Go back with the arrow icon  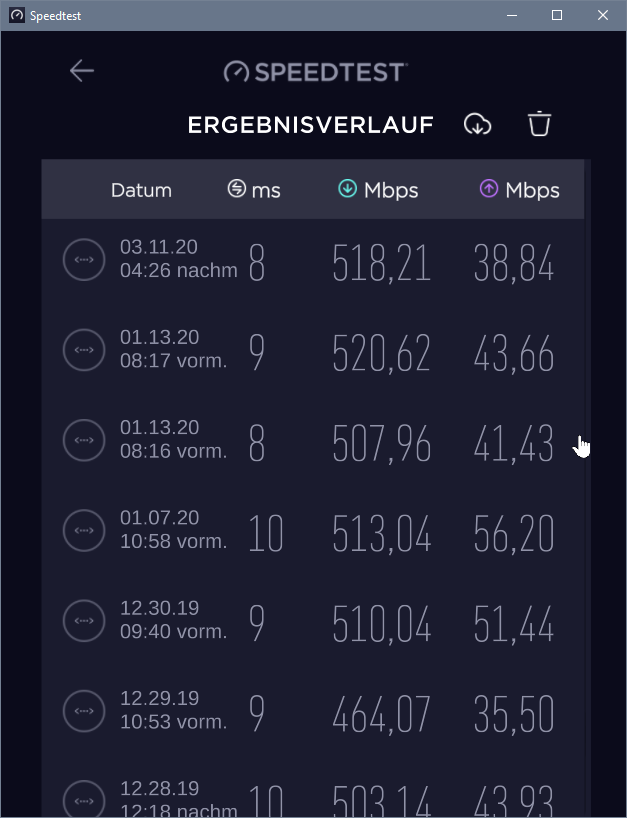pyautogui.click(x=82, y=70)
